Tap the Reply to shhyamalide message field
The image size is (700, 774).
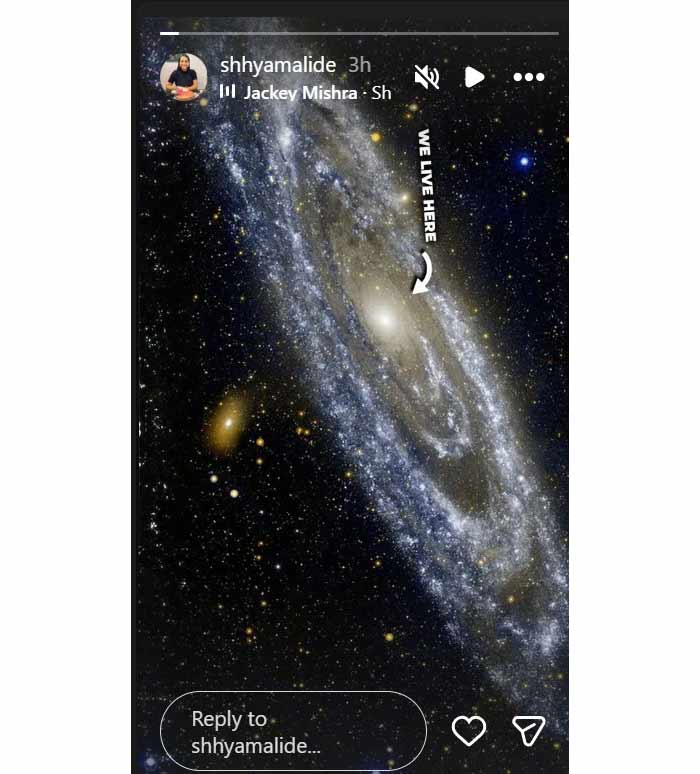point(293,732)
